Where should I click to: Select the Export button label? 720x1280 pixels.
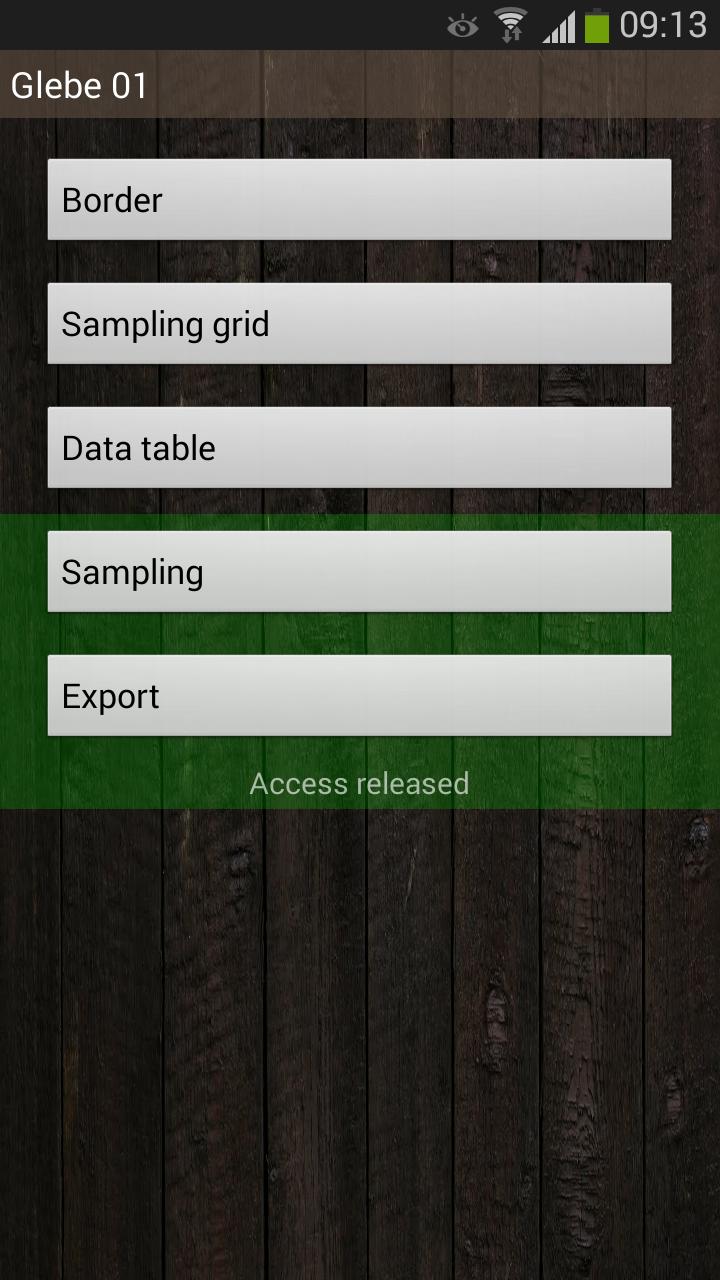(x=109, y=695)
